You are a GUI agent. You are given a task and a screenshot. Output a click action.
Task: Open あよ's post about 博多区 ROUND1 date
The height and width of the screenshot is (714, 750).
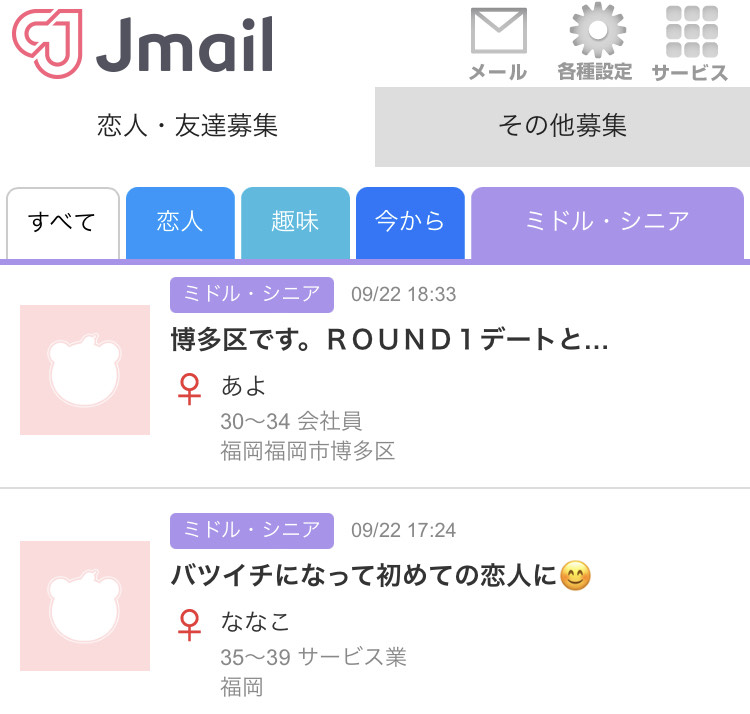coord(390,340)
